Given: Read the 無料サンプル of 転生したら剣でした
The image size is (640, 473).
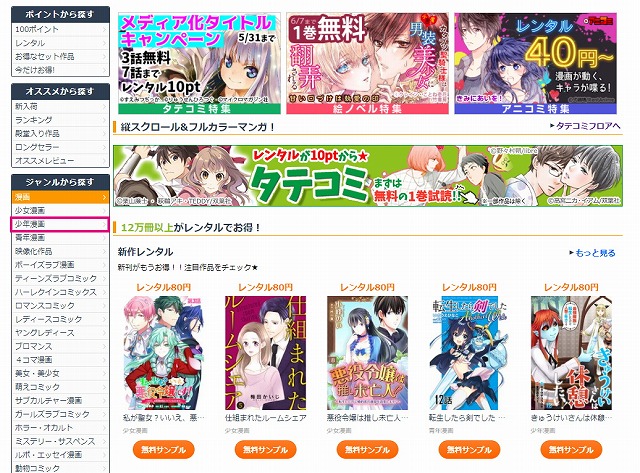Looking at the screenshot, I should [469, 451].
